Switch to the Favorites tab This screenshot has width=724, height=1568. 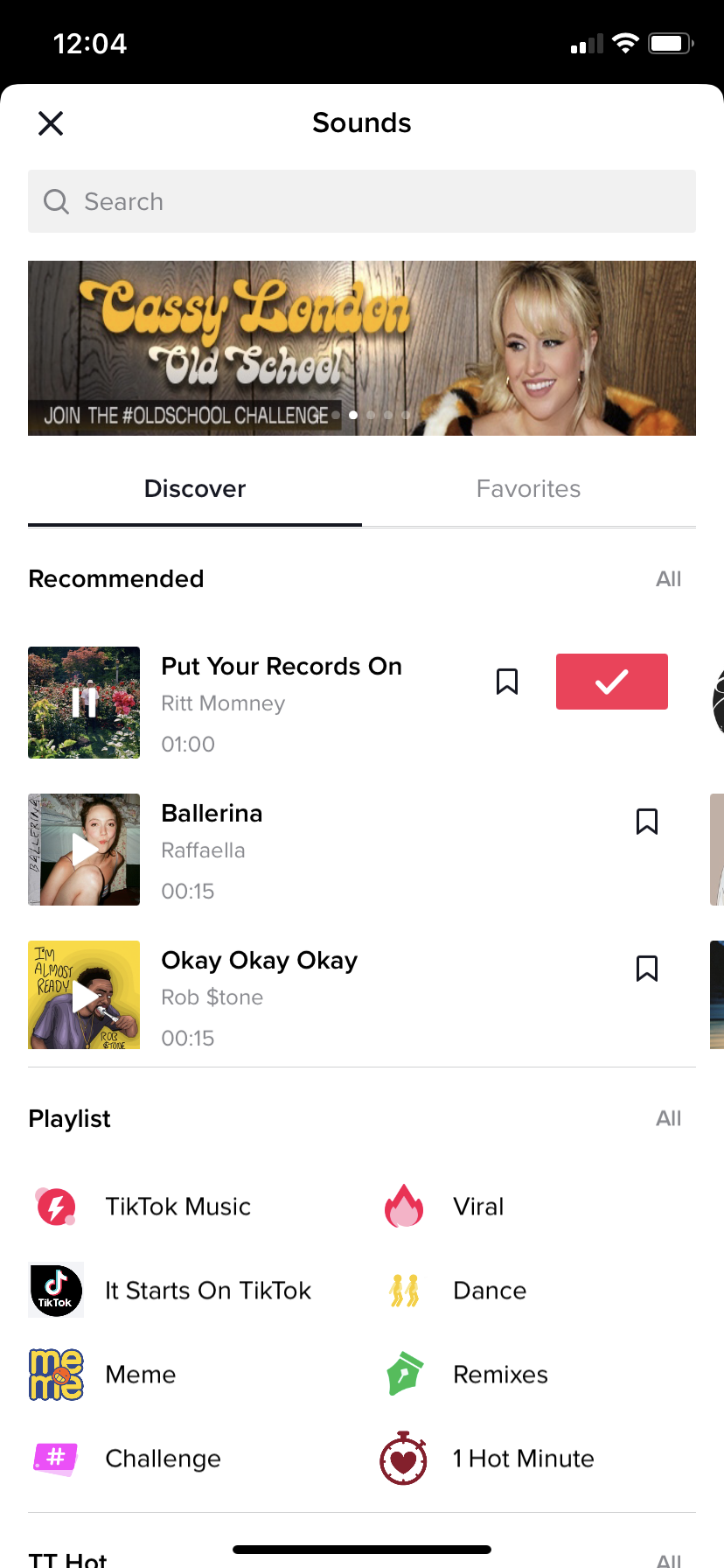[x=528, y=489]
